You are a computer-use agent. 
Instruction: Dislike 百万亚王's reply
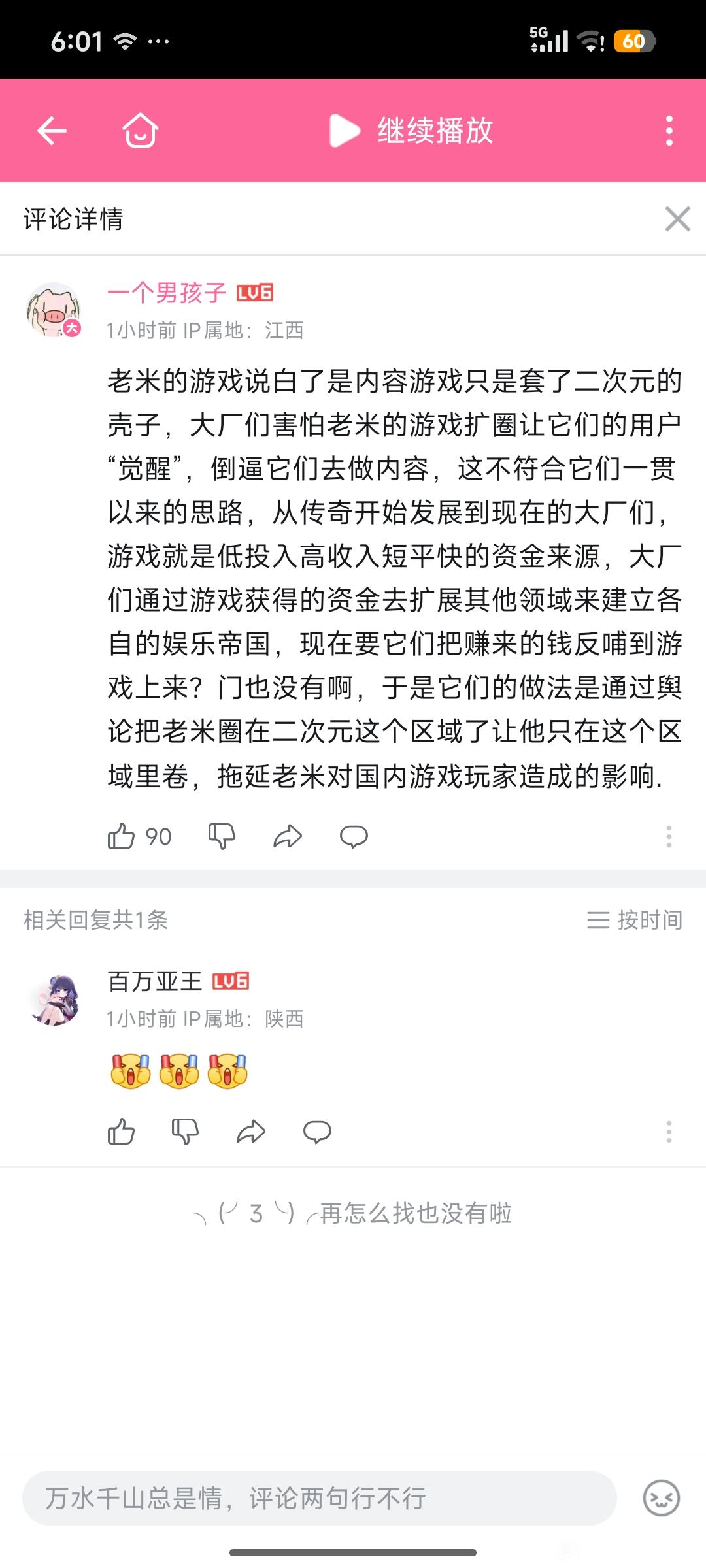pos(185,1132)
